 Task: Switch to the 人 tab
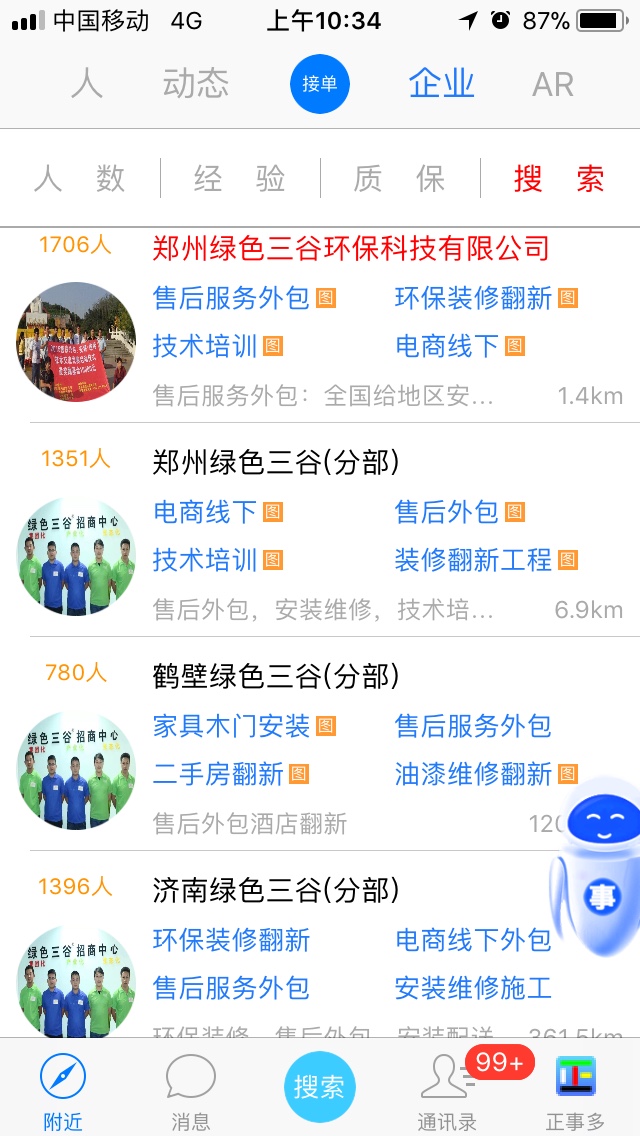tap(87, 84)
